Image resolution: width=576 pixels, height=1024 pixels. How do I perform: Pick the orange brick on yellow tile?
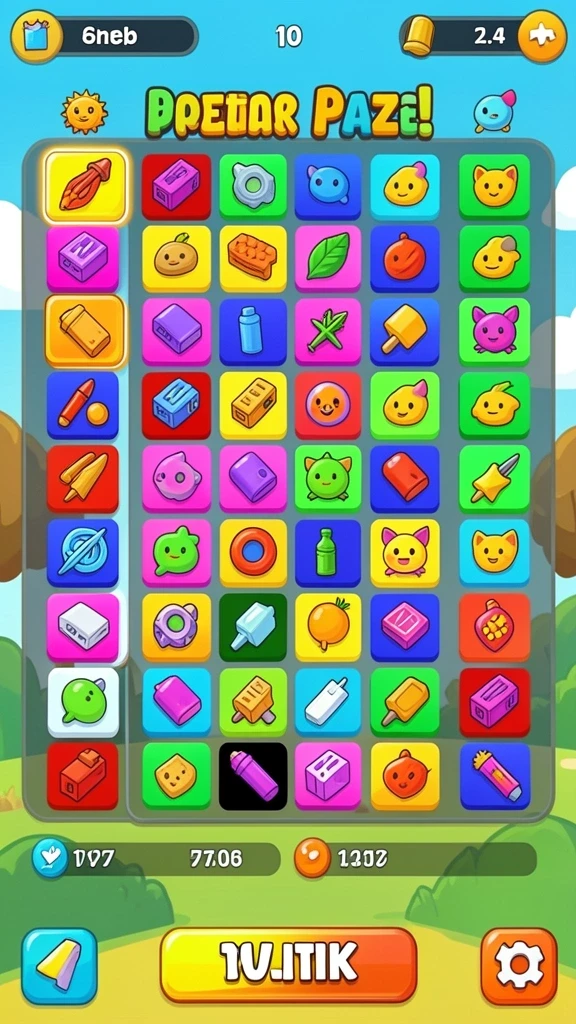253,259
